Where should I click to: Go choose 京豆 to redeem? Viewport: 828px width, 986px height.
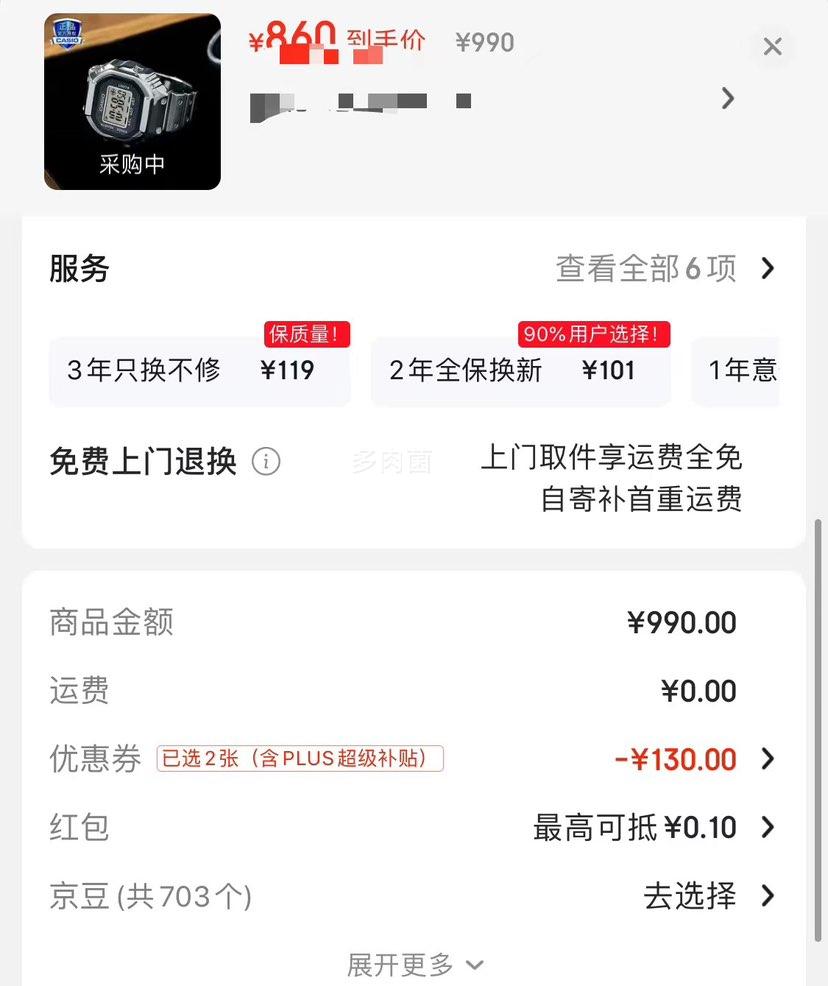coord(709,895)
